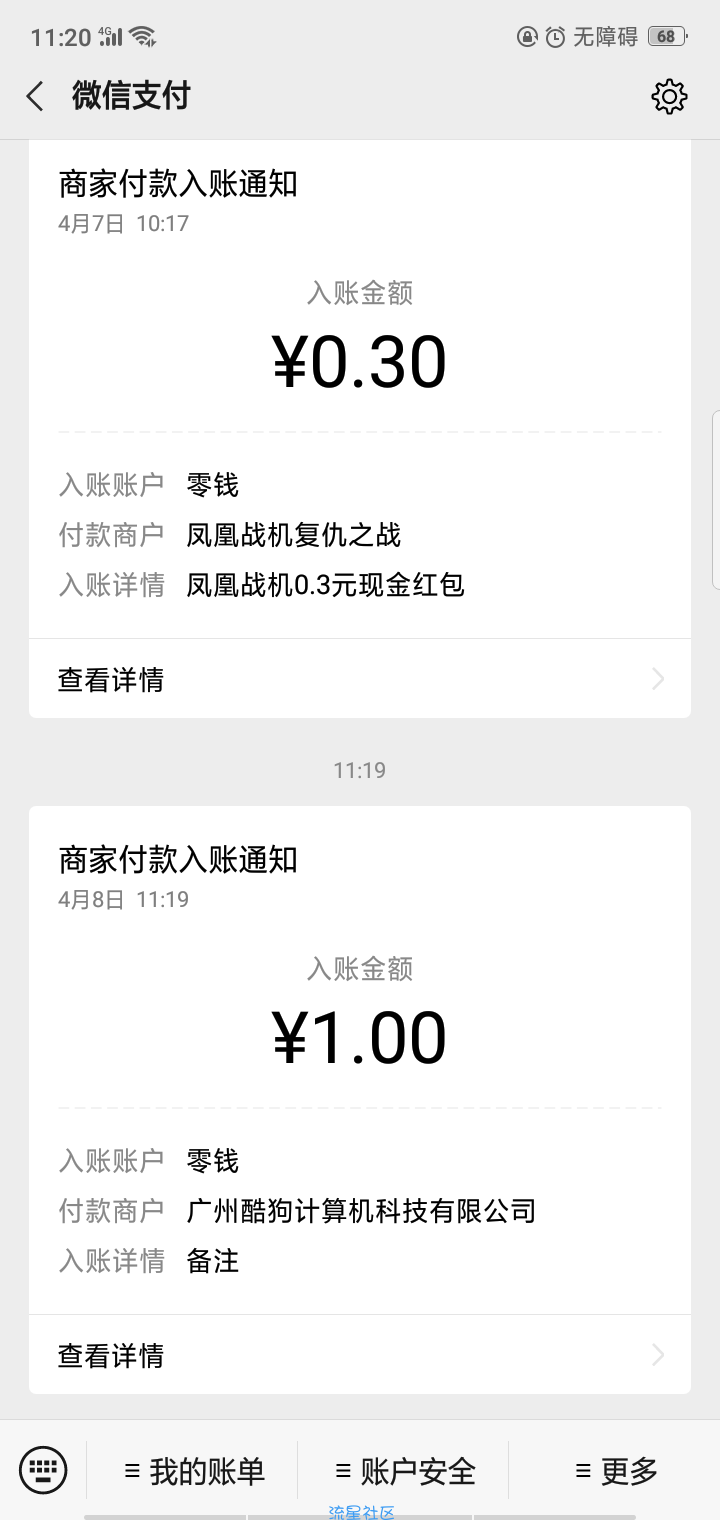Expand the 更多 menu
Screen dimensions: 720x1520
click(x=615, y=1471)
